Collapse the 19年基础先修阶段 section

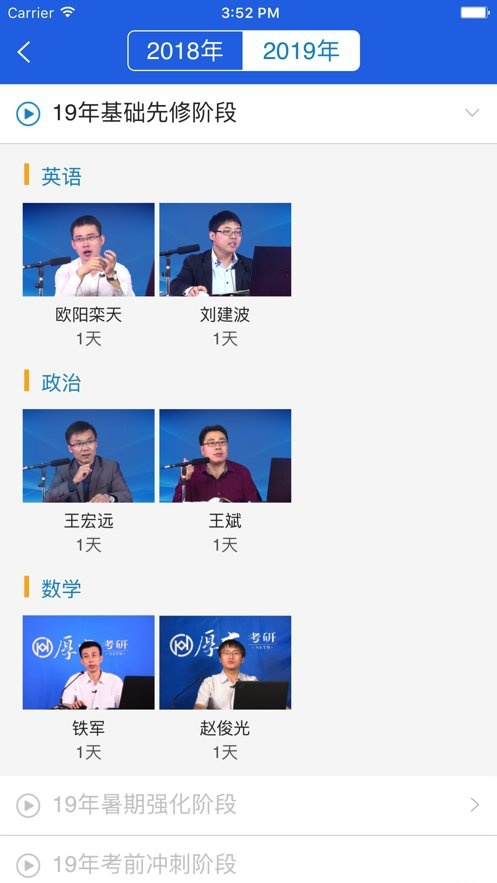click(248, 113)
